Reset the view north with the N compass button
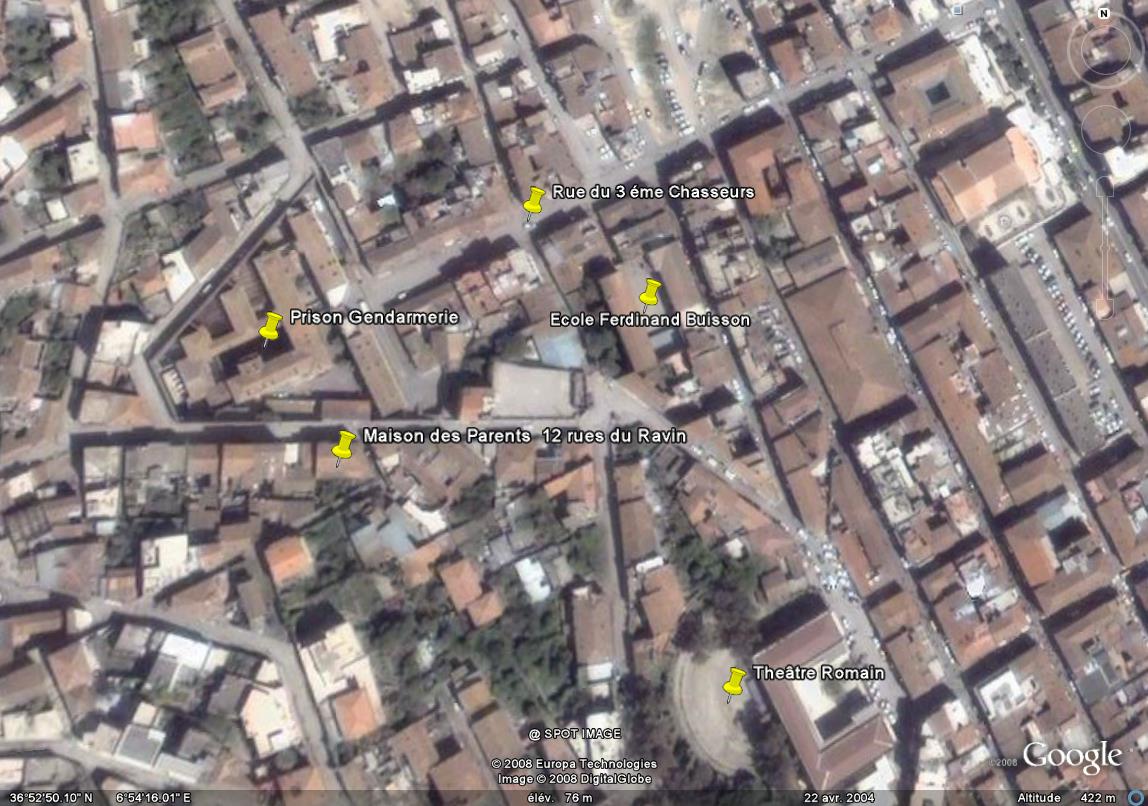The width and height of the screenshot is (1148, 806). (x=1104, y=14)
